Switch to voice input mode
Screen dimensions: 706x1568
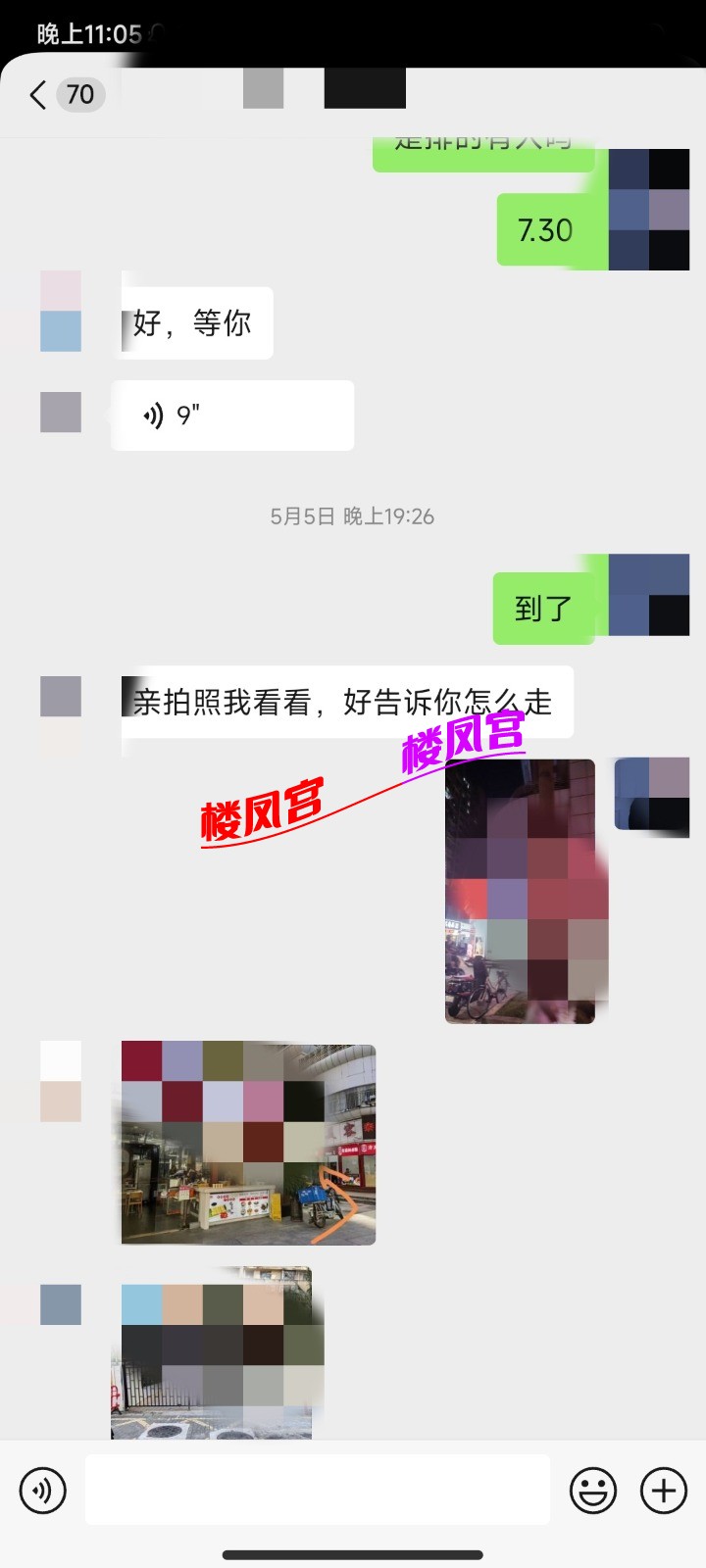[43, 1491]
